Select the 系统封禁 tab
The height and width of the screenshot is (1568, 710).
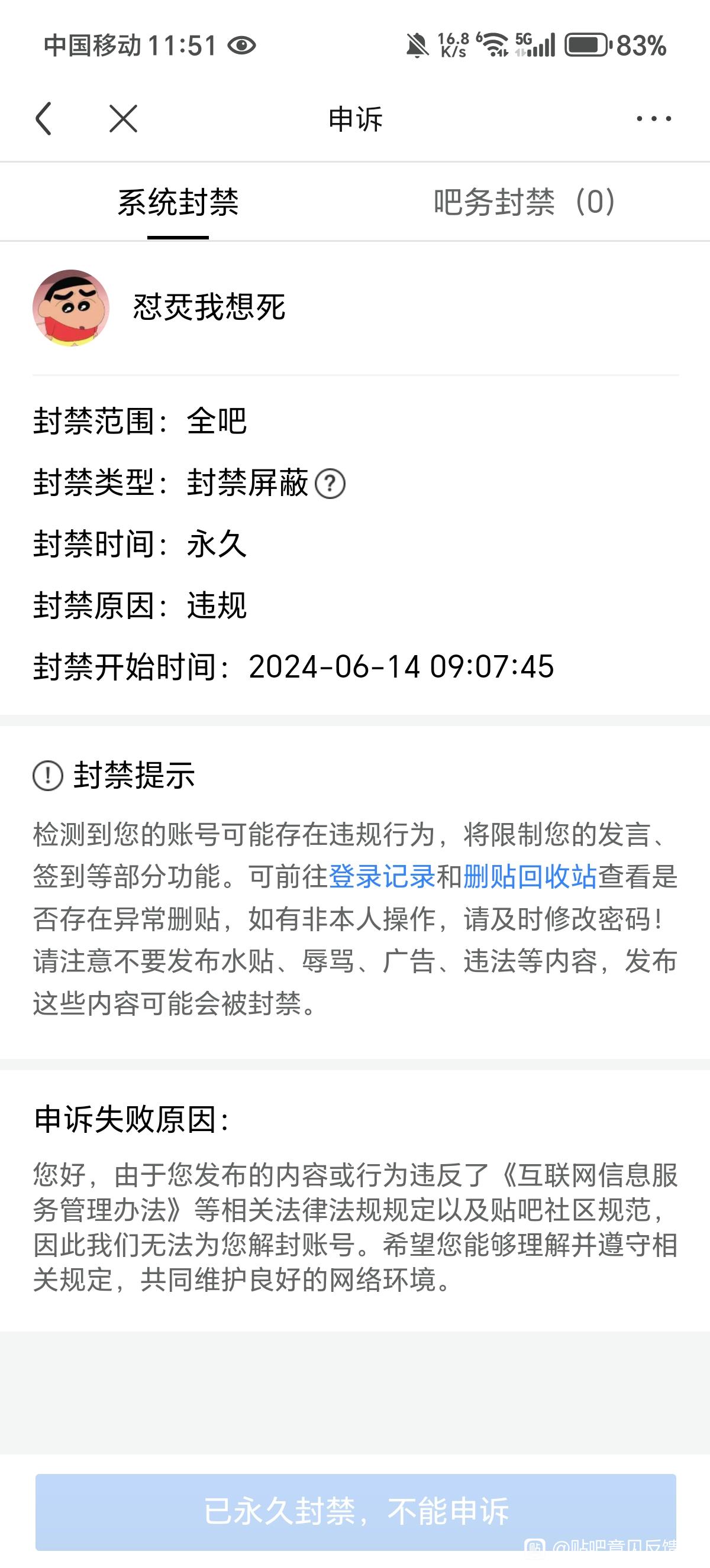(178, 202)
